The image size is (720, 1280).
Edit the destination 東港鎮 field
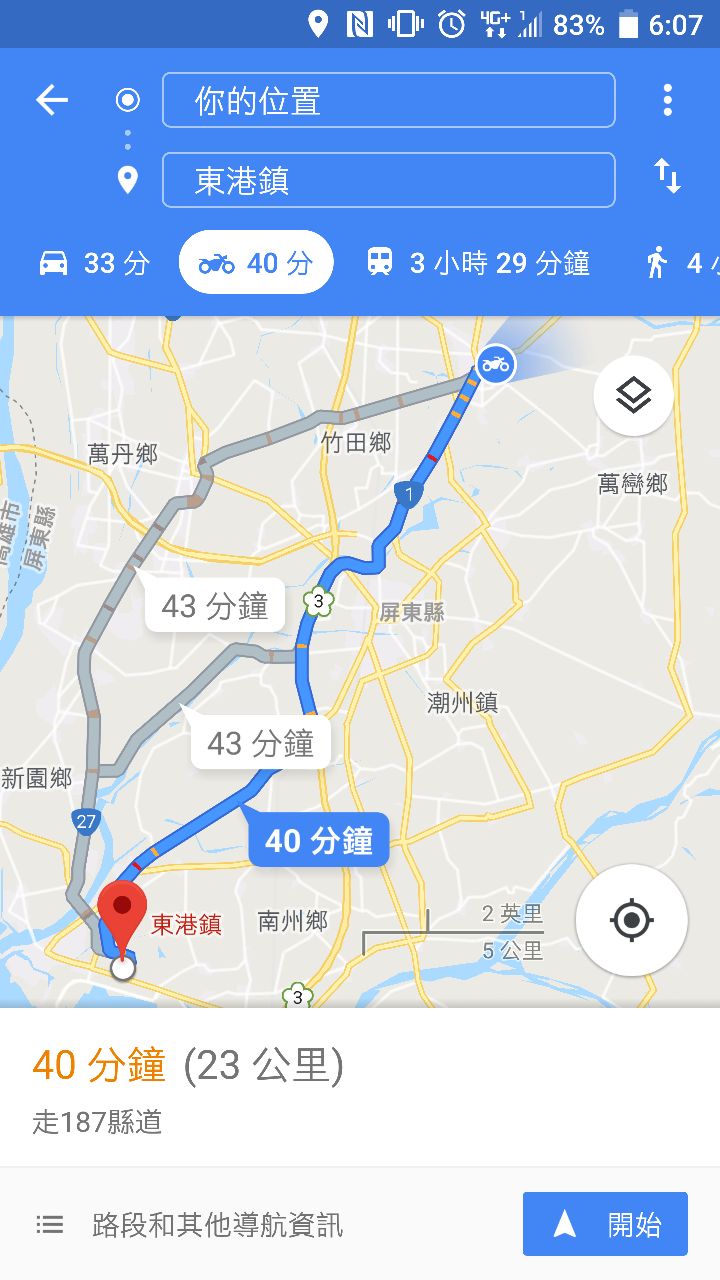(388, 180)
